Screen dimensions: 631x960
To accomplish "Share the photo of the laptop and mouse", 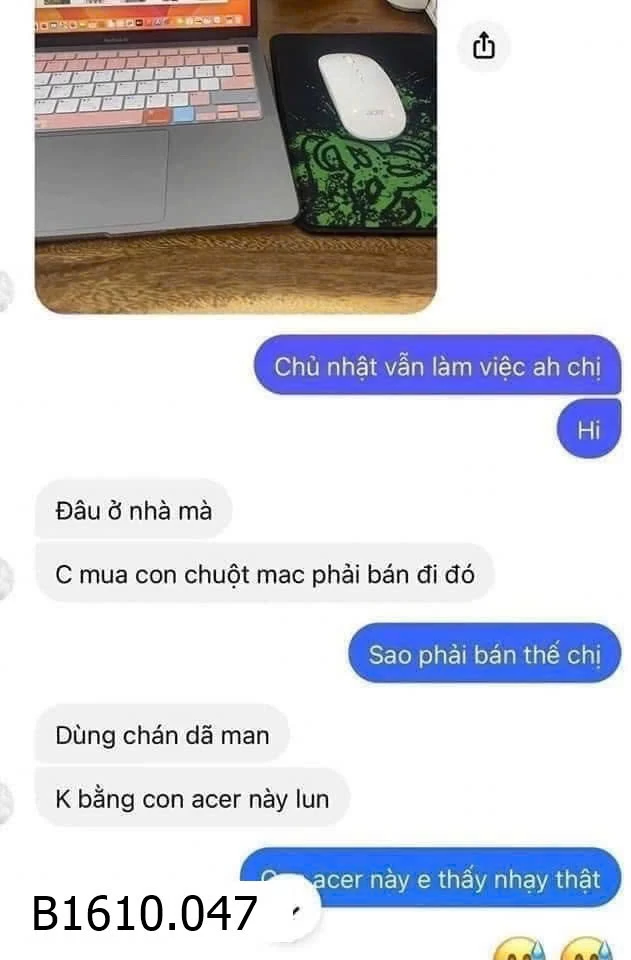I will 484,46.
